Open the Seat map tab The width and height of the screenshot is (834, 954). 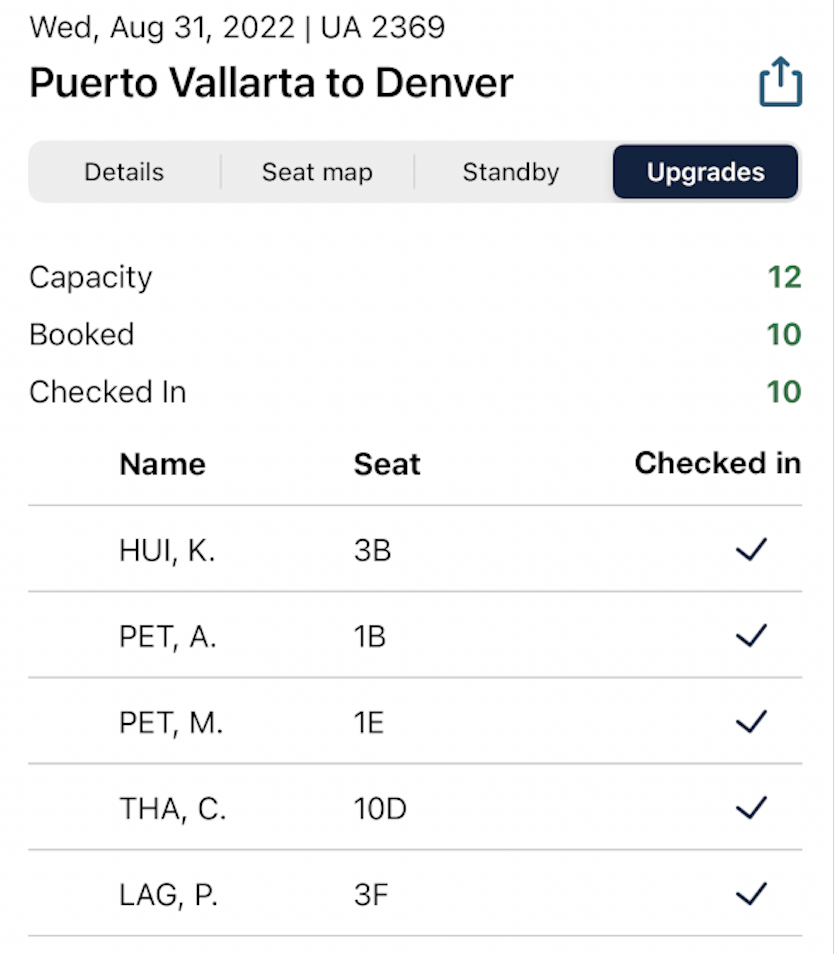[317, 172]
